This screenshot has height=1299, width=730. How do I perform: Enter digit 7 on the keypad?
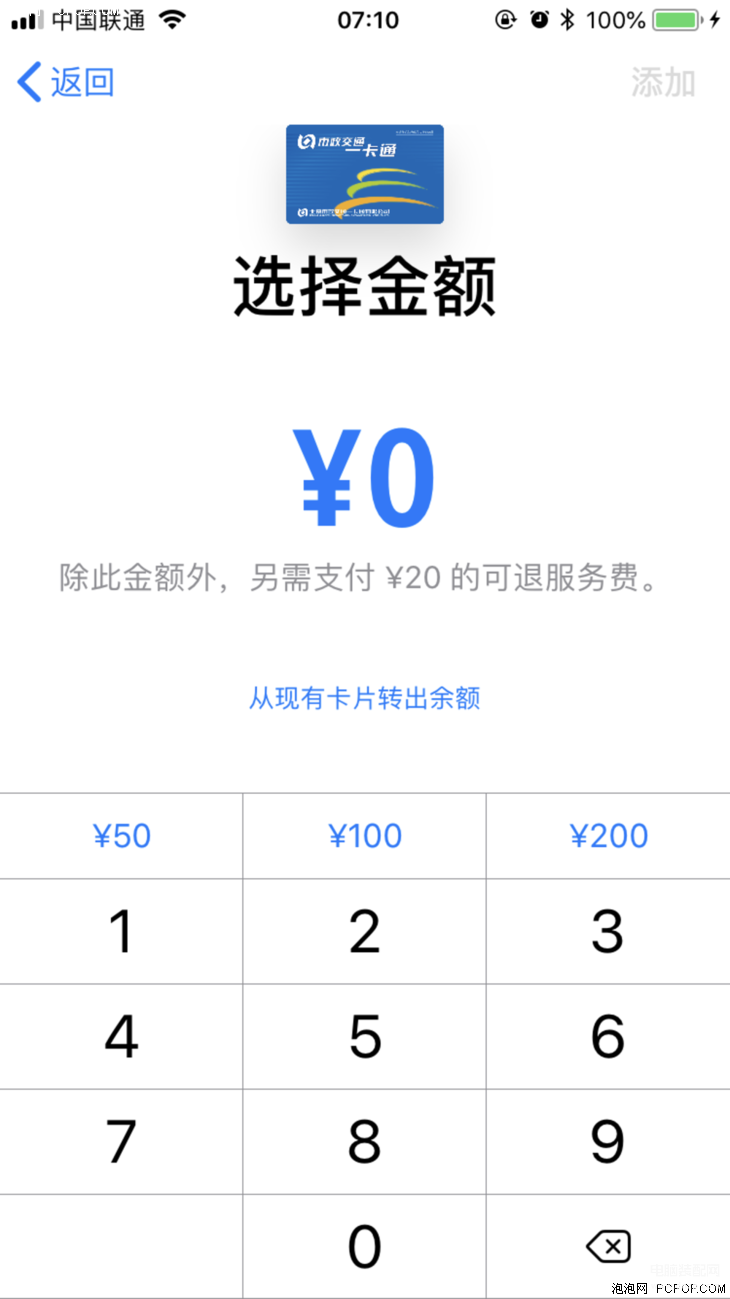[121, 1142]
